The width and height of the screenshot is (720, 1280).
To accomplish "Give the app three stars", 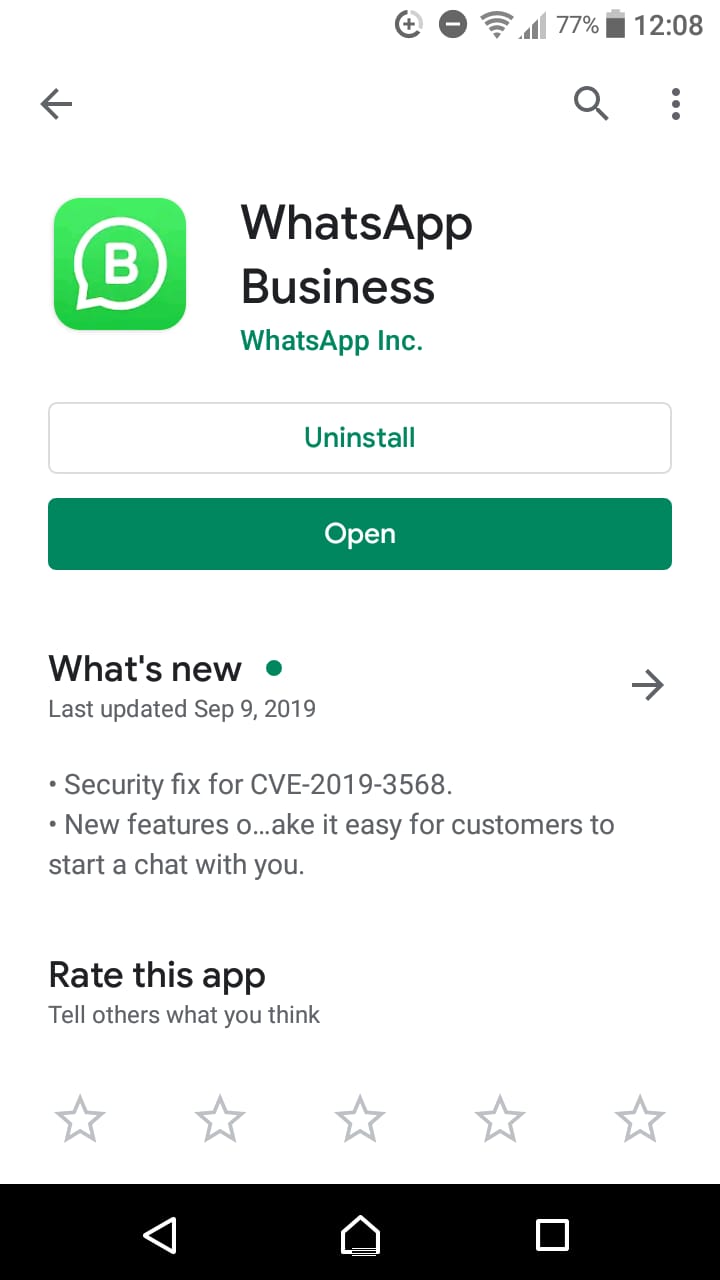I will (360, 1118).
